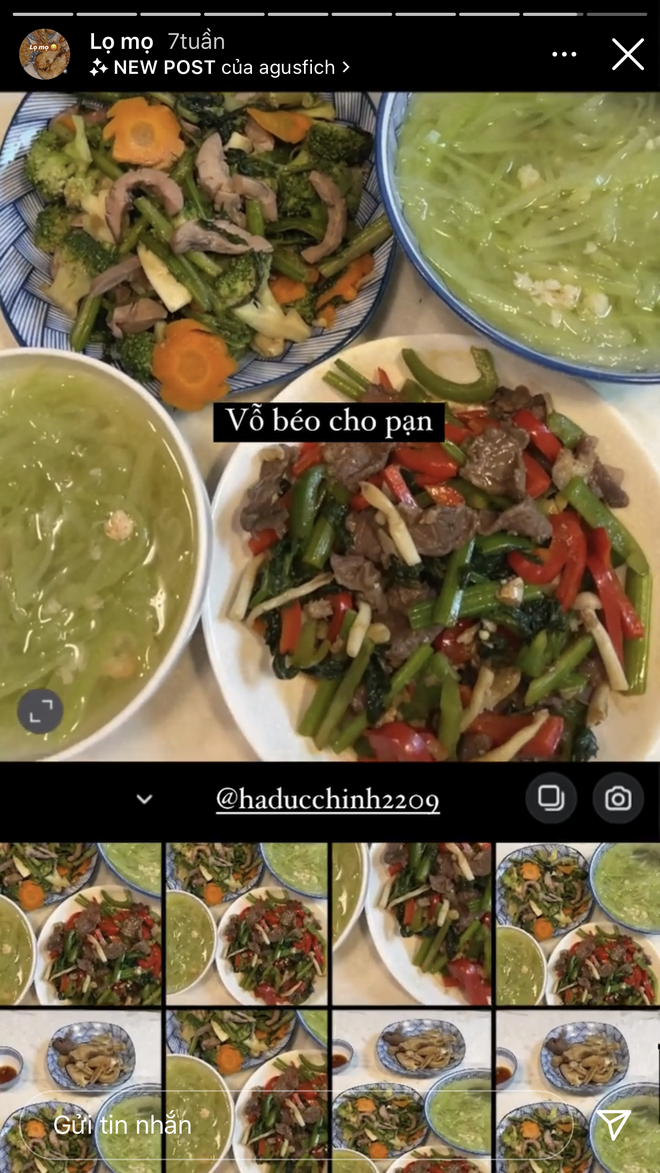Share this story via the paper plane icon
The height and width of the screenshot is (1173, 660).
(614, 1124)
